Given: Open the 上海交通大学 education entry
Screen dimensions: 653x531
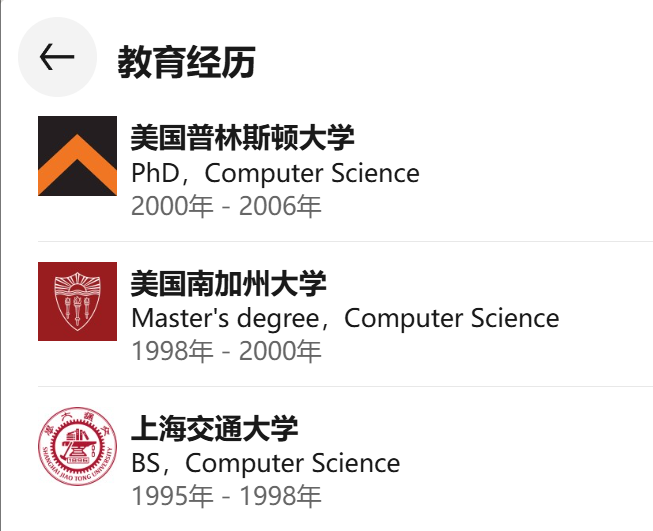Looking at the screenshot, I should coord(215,429).
